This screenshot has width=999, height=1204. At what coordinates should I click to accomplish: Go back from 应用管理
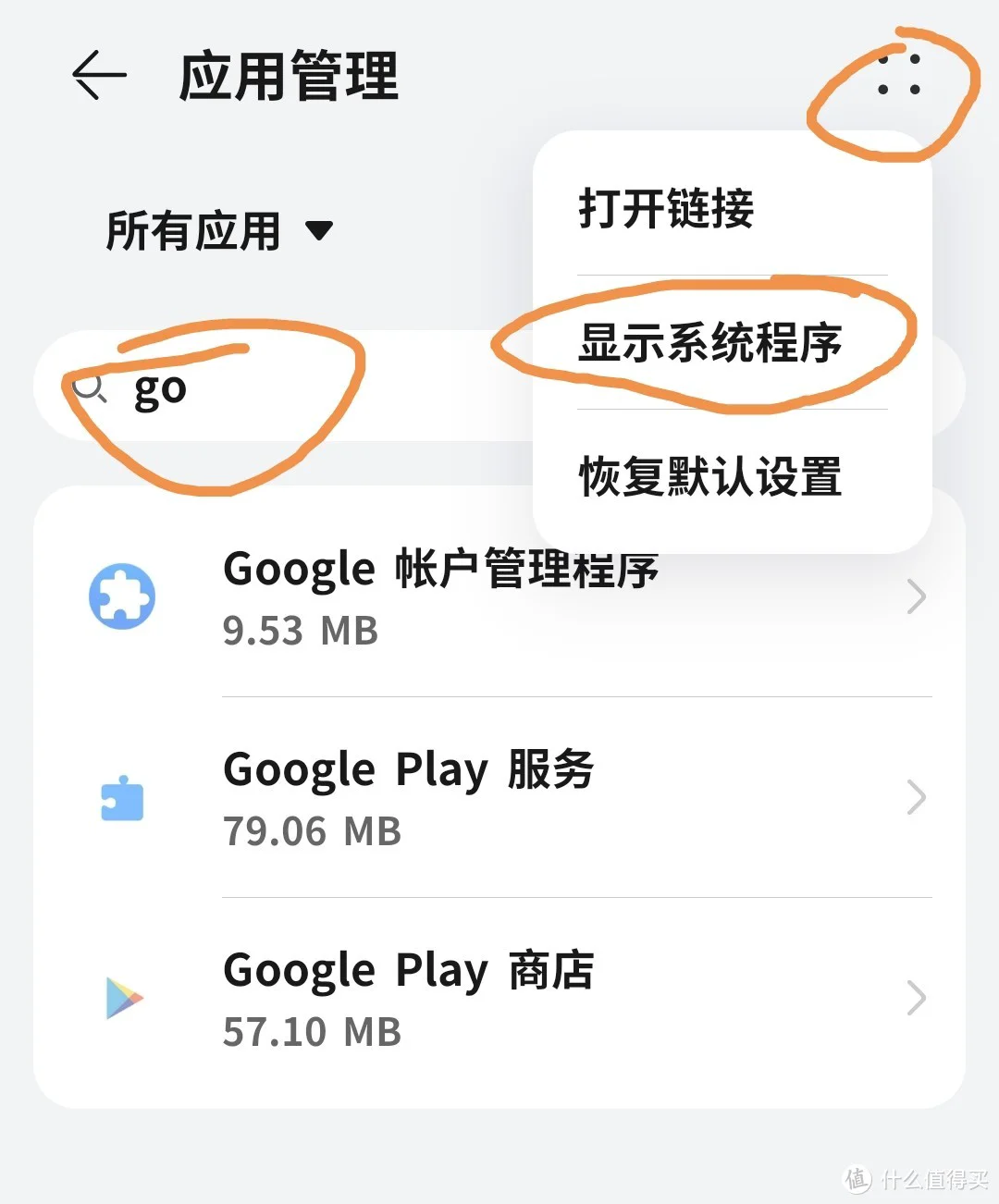tap(99, 76)
